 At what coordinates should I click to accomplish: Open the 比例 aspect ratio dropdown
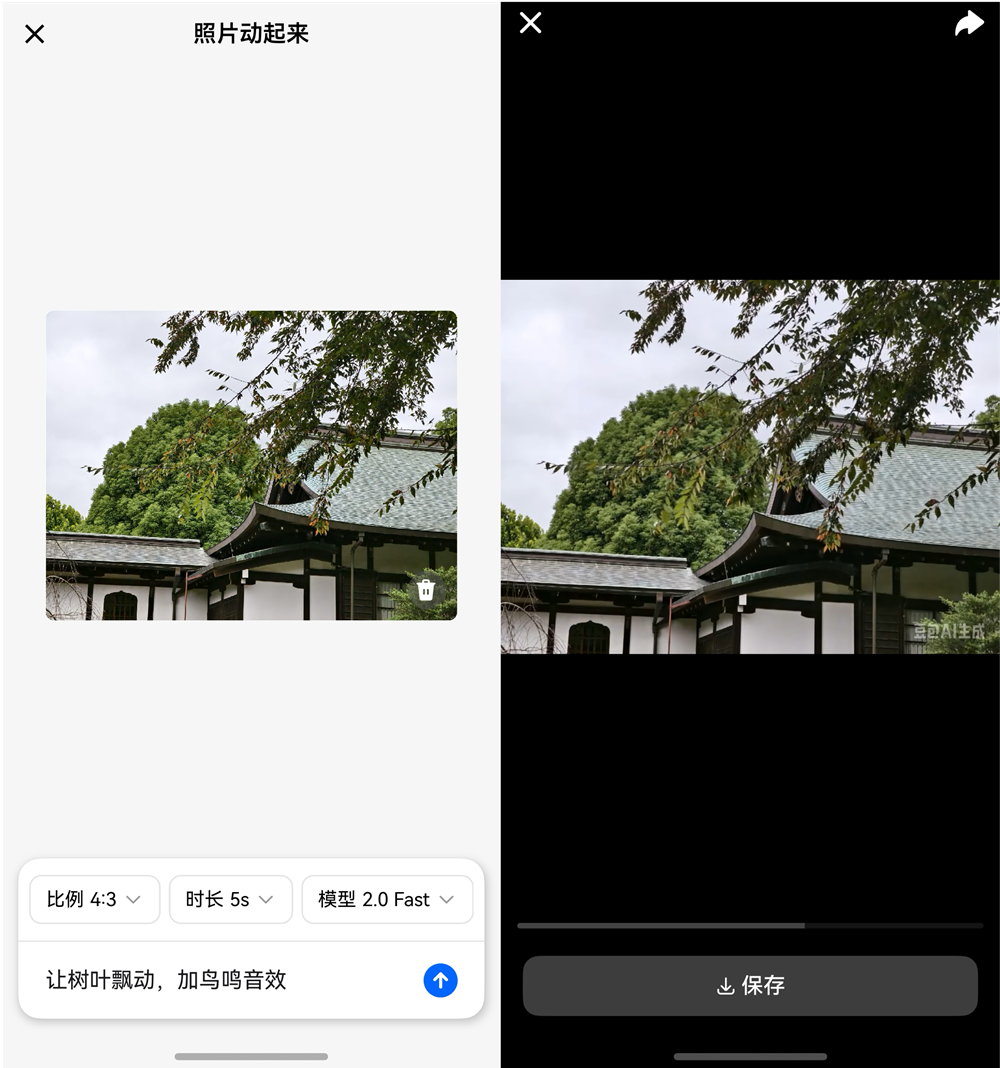tap(94, 899)
